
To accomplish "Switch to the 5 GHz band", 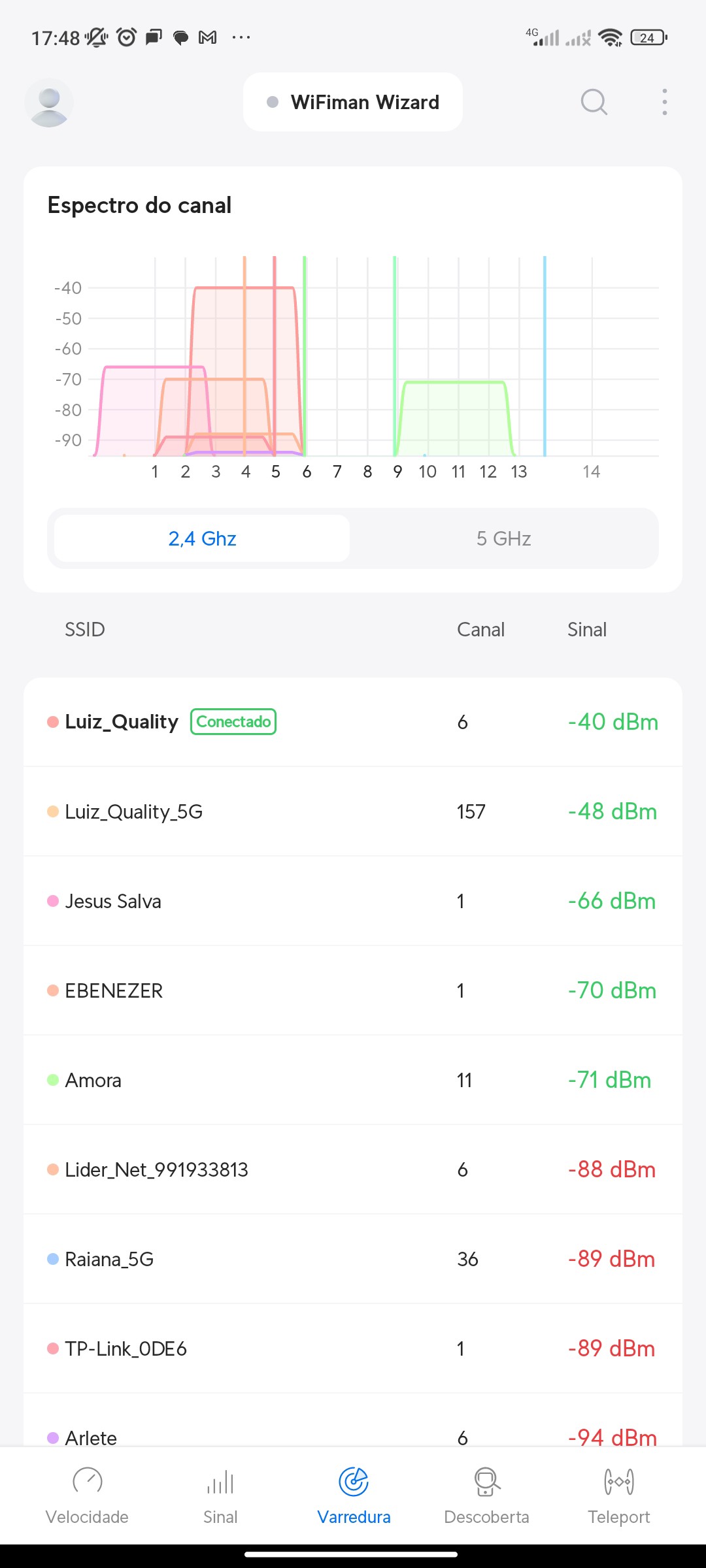I will coord(503,538).
